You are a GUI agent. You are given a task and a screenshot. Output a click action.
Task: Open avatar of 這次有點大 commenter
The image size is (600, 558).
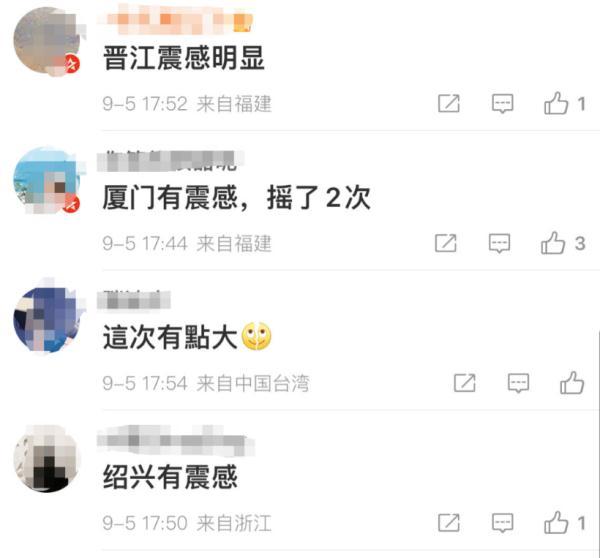[46, 319]
